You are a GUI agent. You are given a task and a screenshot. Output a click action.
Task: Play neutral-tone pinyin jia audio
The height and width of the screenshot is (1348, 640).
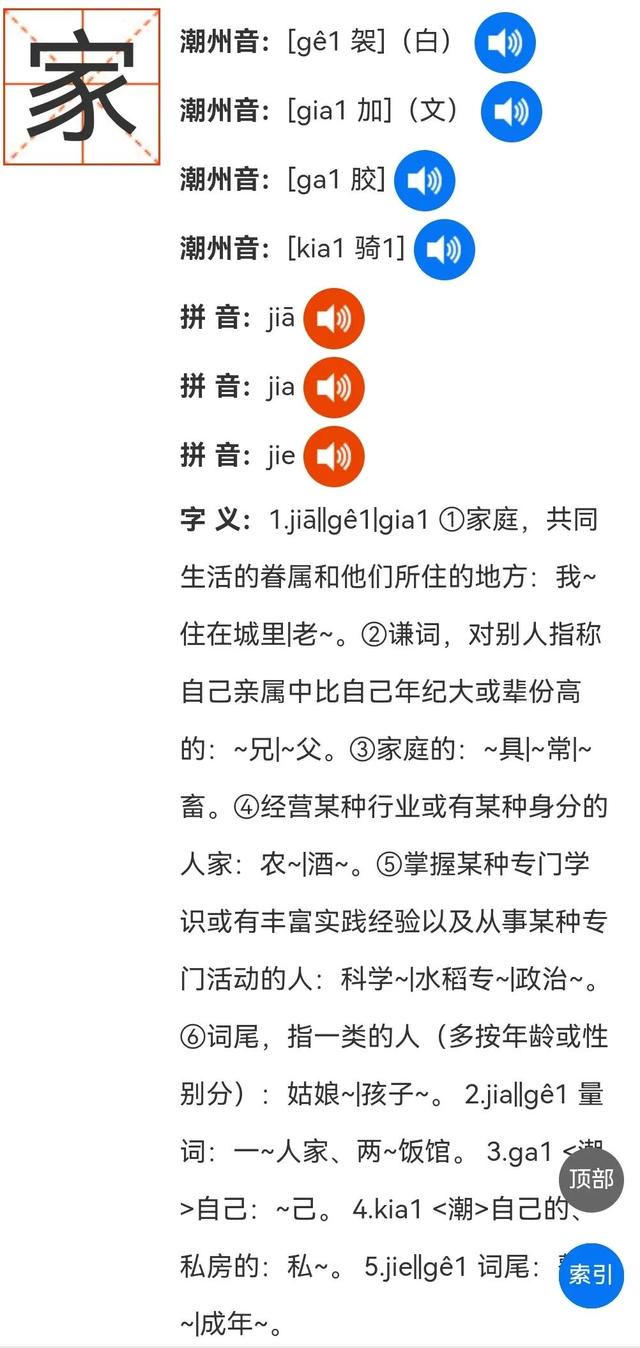(334, 387)
